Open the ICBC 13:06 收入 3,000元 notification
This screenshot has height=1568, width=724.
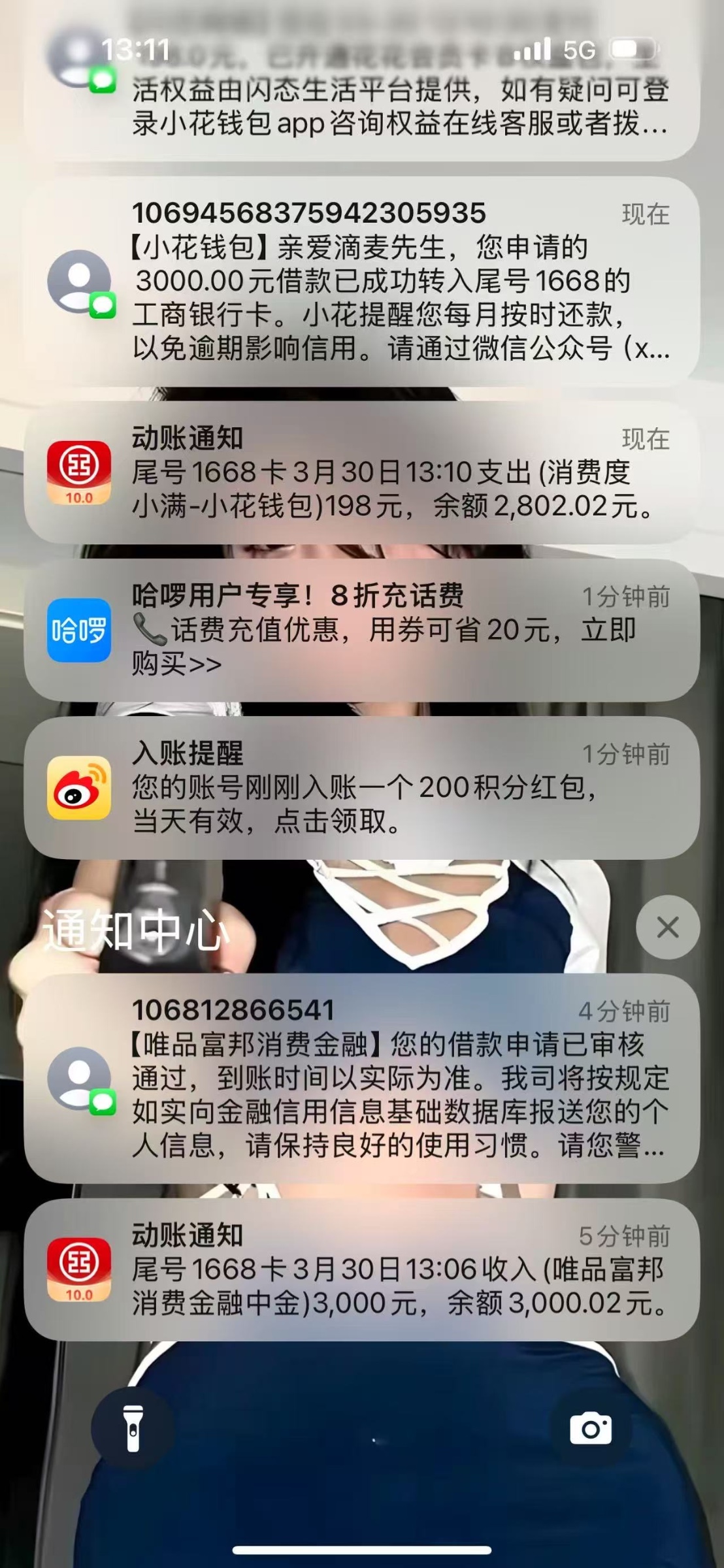coord(361,1269)
